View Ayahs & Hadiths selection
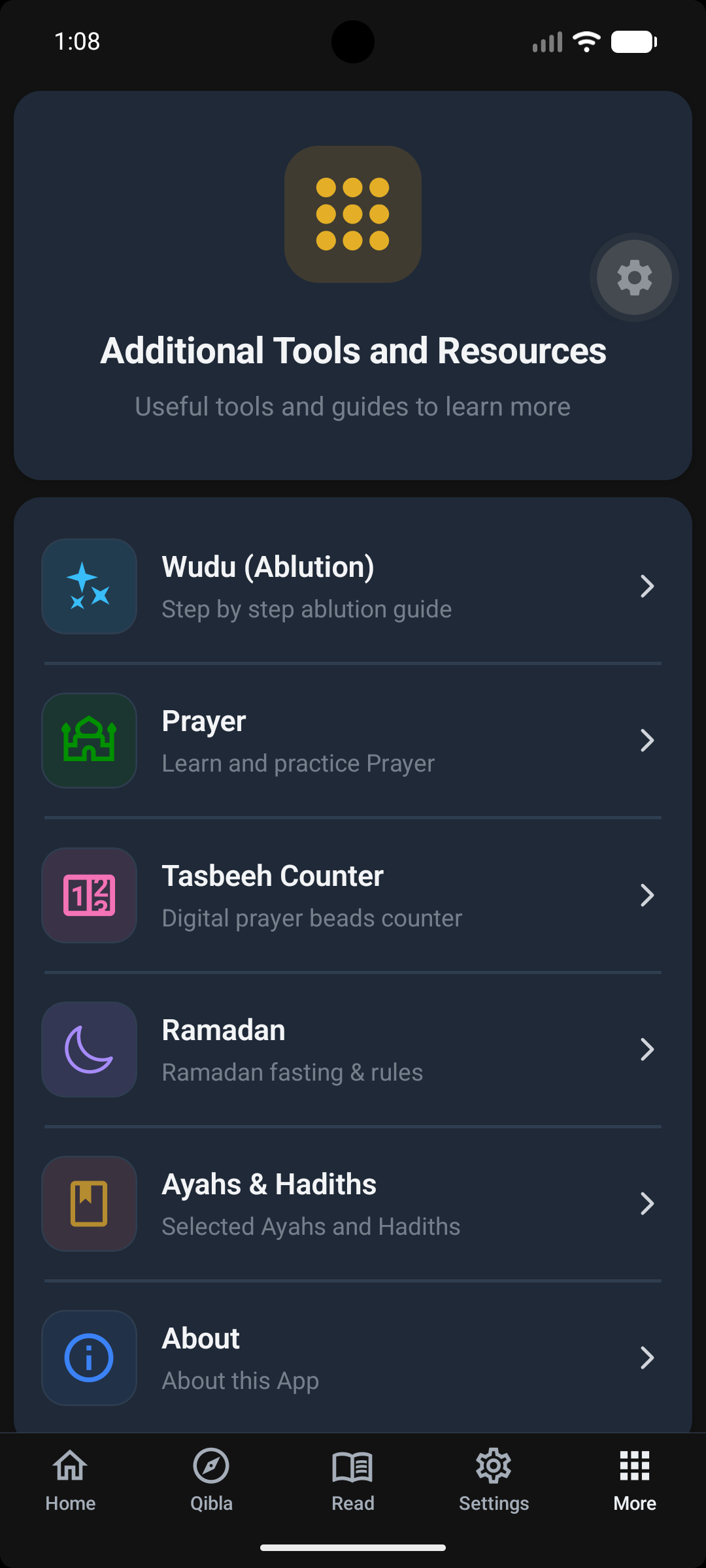This screenshot has height=1568, width=706. click(353, 1203)
